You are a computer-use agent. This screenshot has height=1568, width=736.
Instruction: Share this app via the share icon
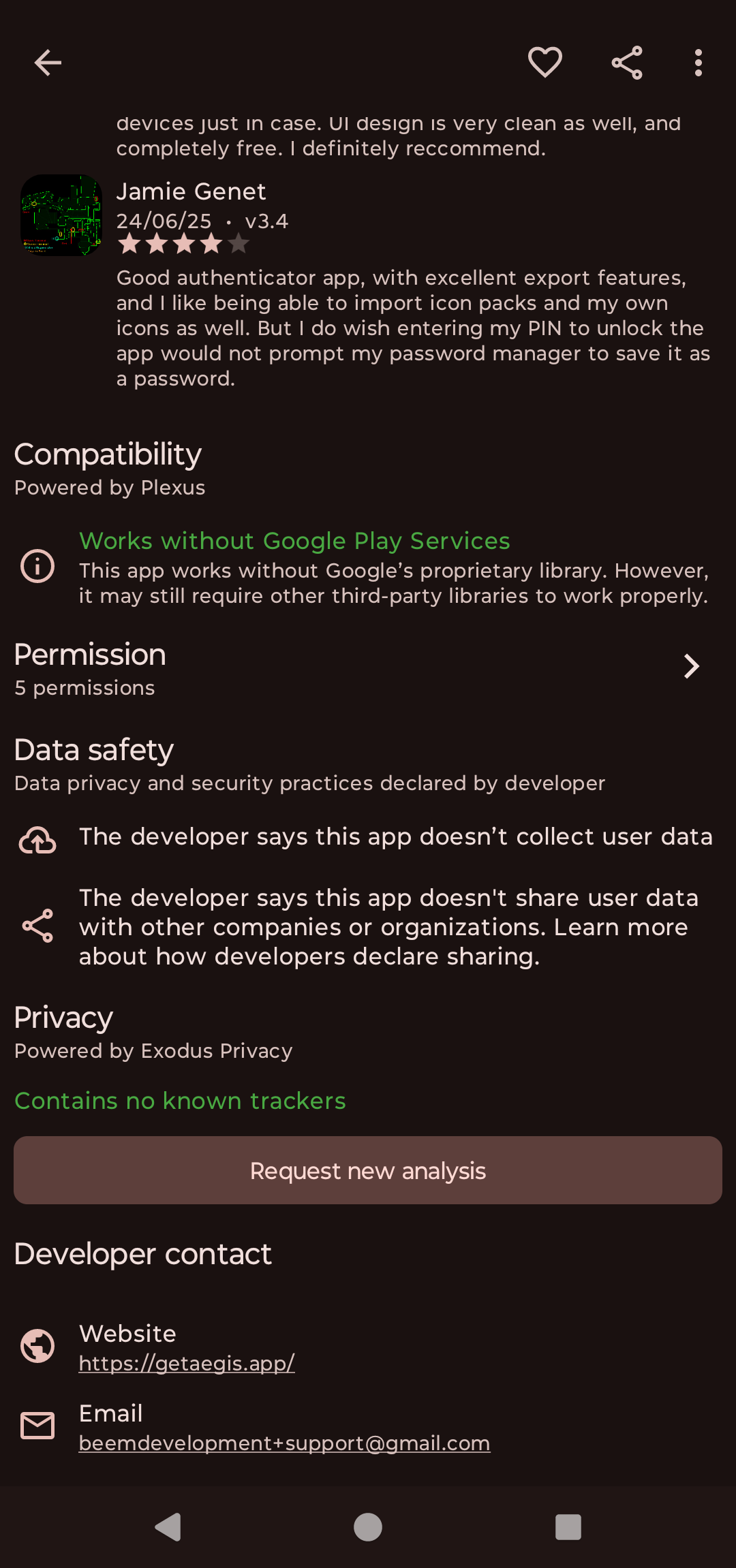(627, 63)
